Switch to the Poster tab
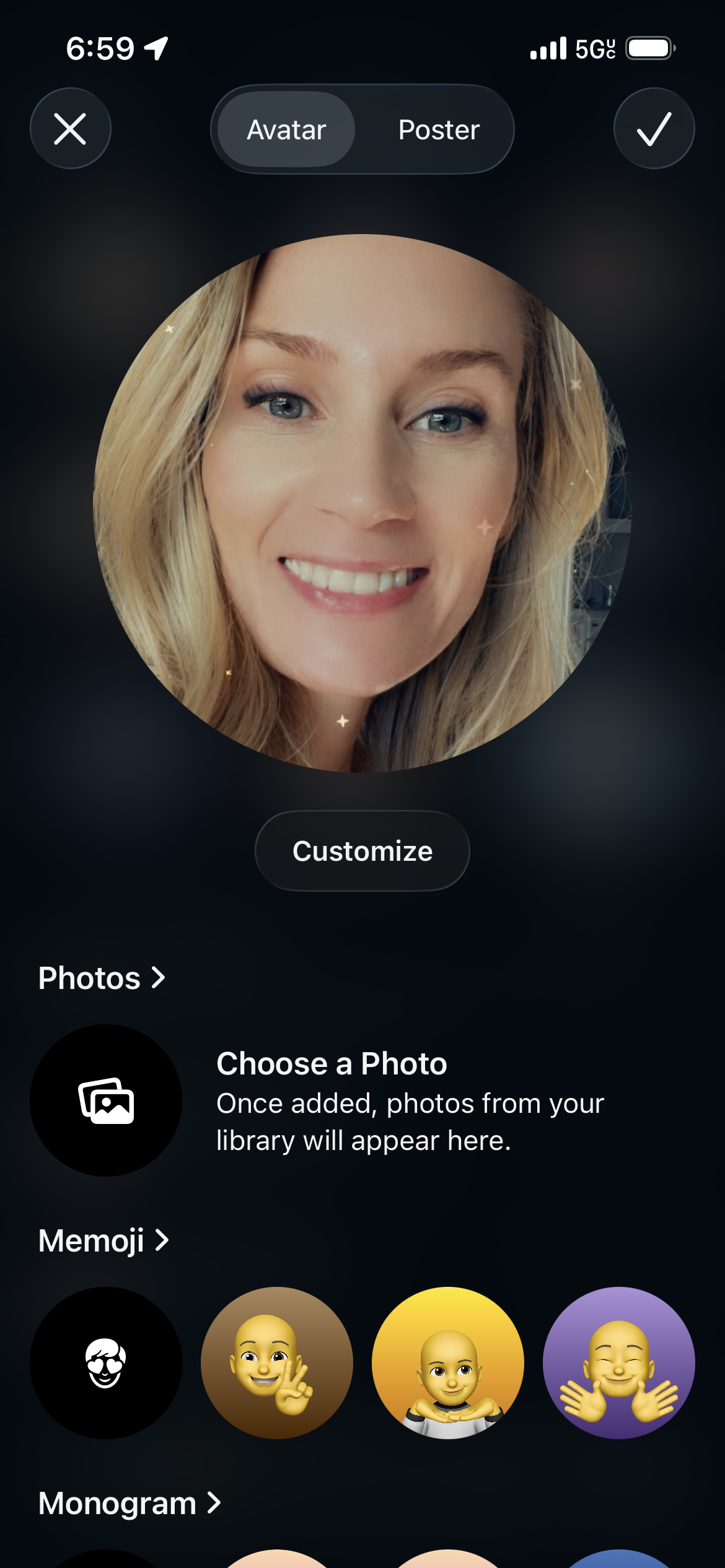The height and width of the screenshot is (1568, 725). 439,130
